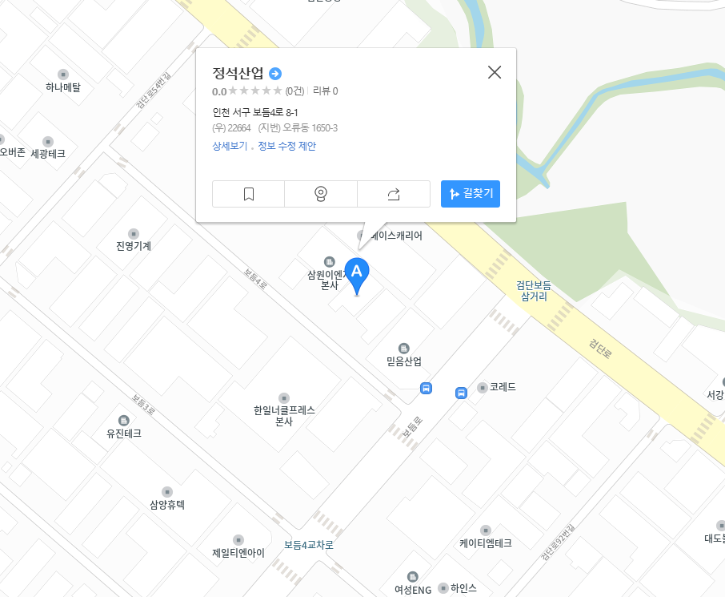The image size is (725, 597).
Task: Tap the 코레드 place marker
Action: pos(481,386)
